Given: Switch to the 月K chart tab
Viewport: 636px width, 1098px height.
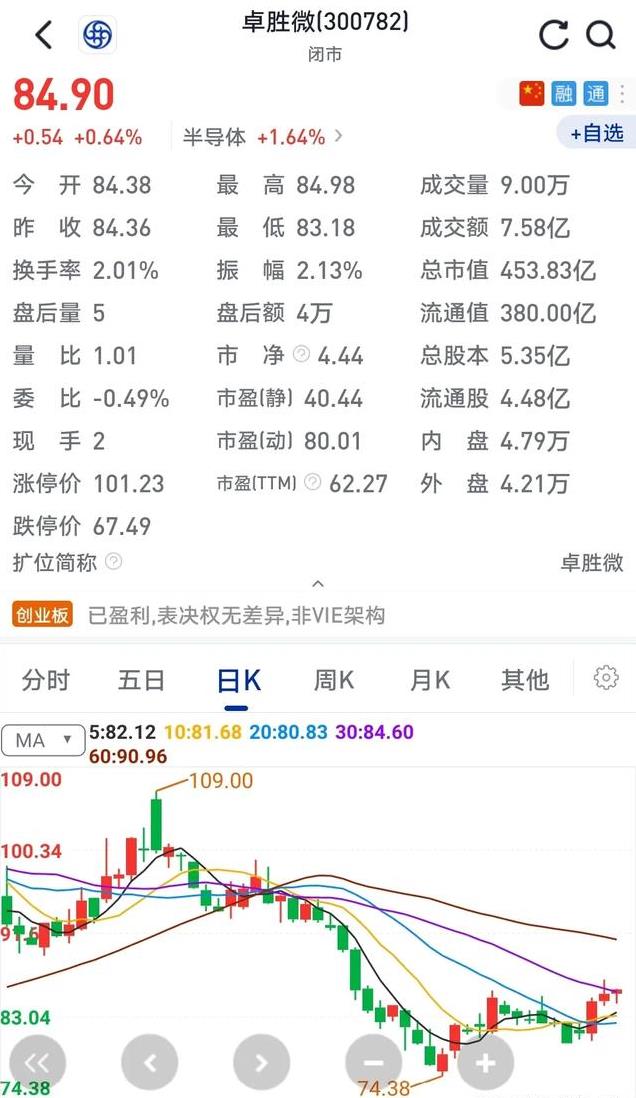Looking at the screenshot, I should (430, 680).
